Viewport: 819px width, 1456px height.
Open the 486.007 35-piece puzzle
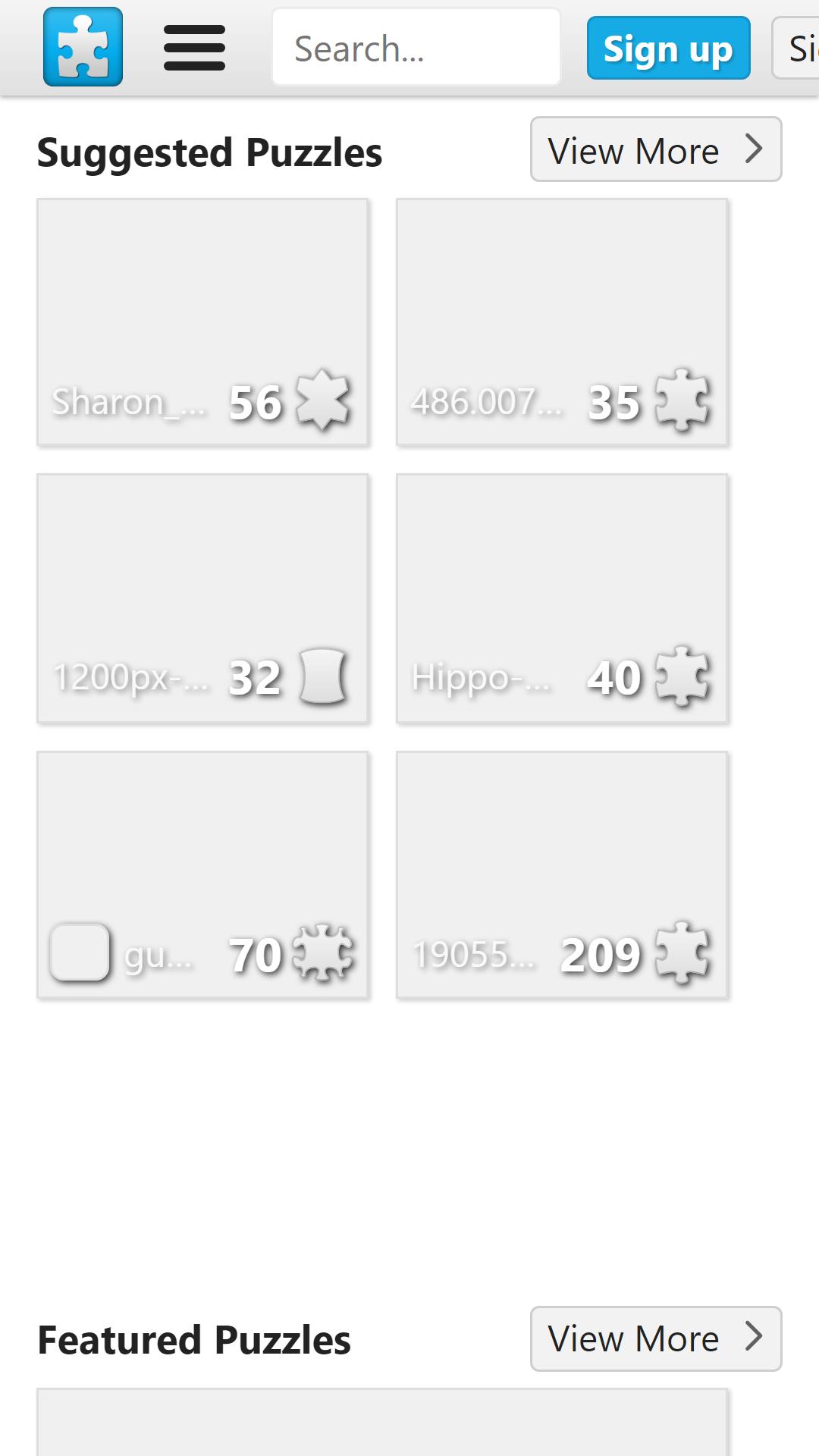point(562,322)
